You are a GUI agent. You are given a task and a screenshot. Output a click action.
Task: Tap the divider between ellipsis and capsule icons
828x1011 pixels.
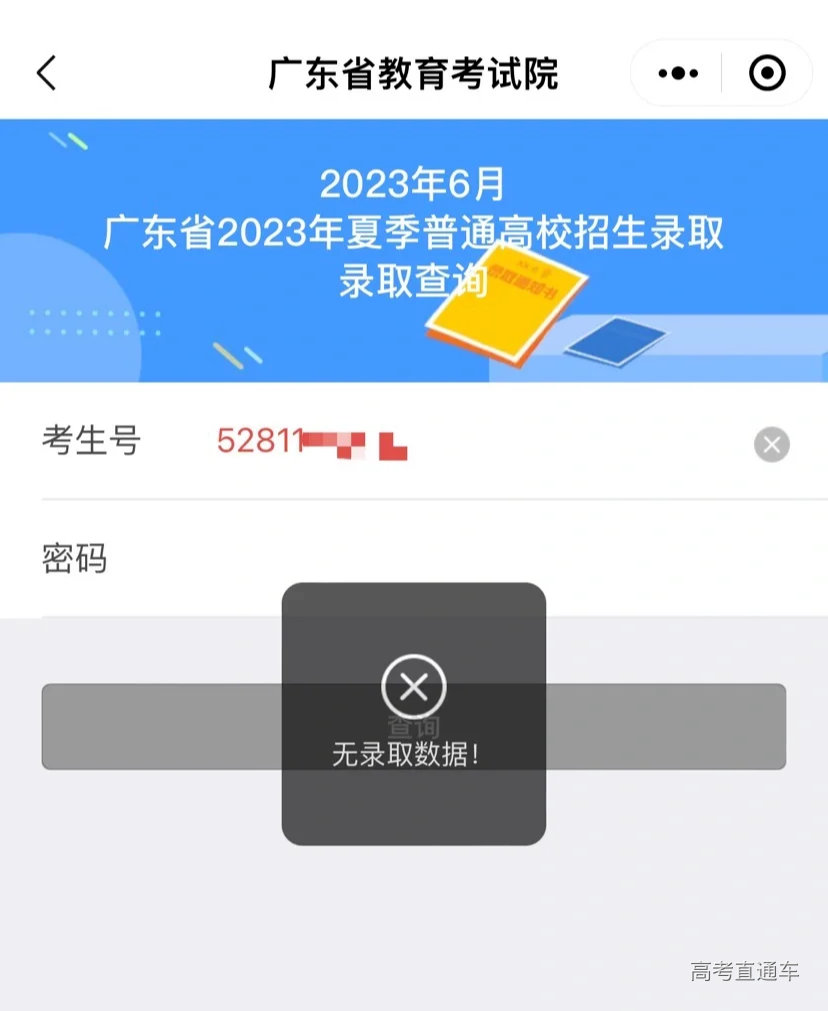click(x=722, y=73)
